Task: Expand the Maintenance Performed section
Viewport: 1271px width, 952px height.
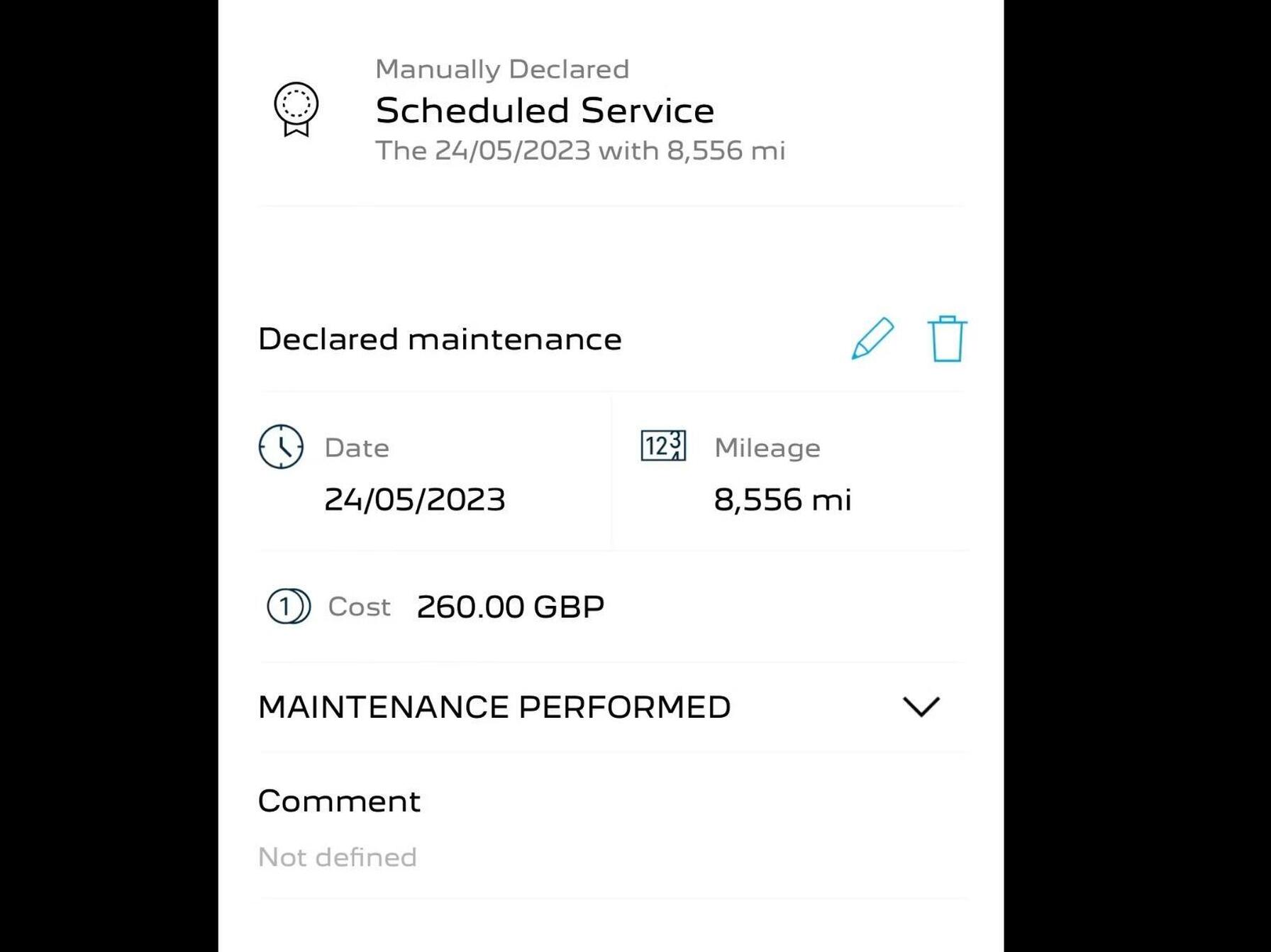Action: coord(921,707)
